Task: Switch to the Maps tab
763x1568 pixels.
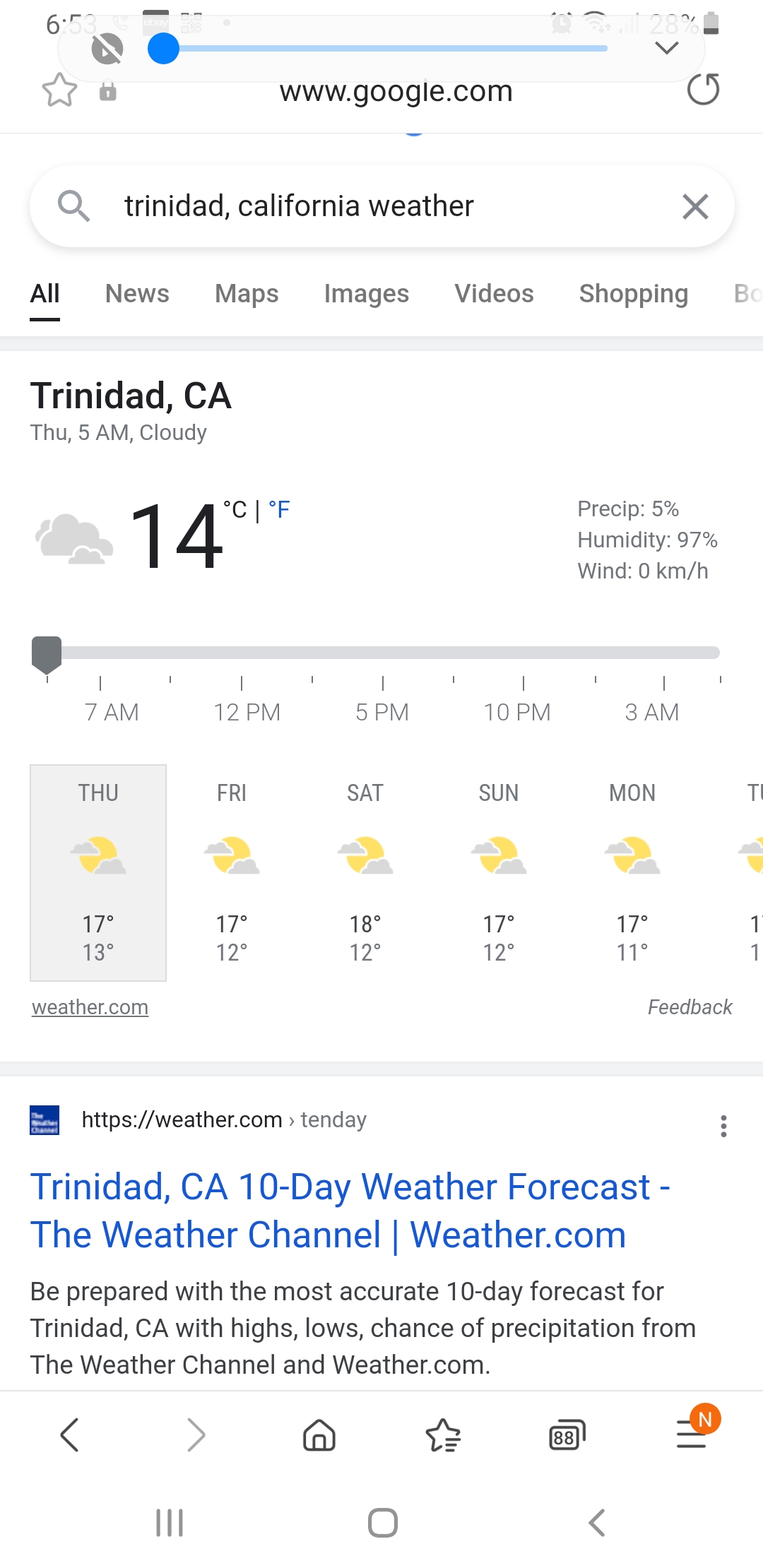Action: (x=247, y=294)
